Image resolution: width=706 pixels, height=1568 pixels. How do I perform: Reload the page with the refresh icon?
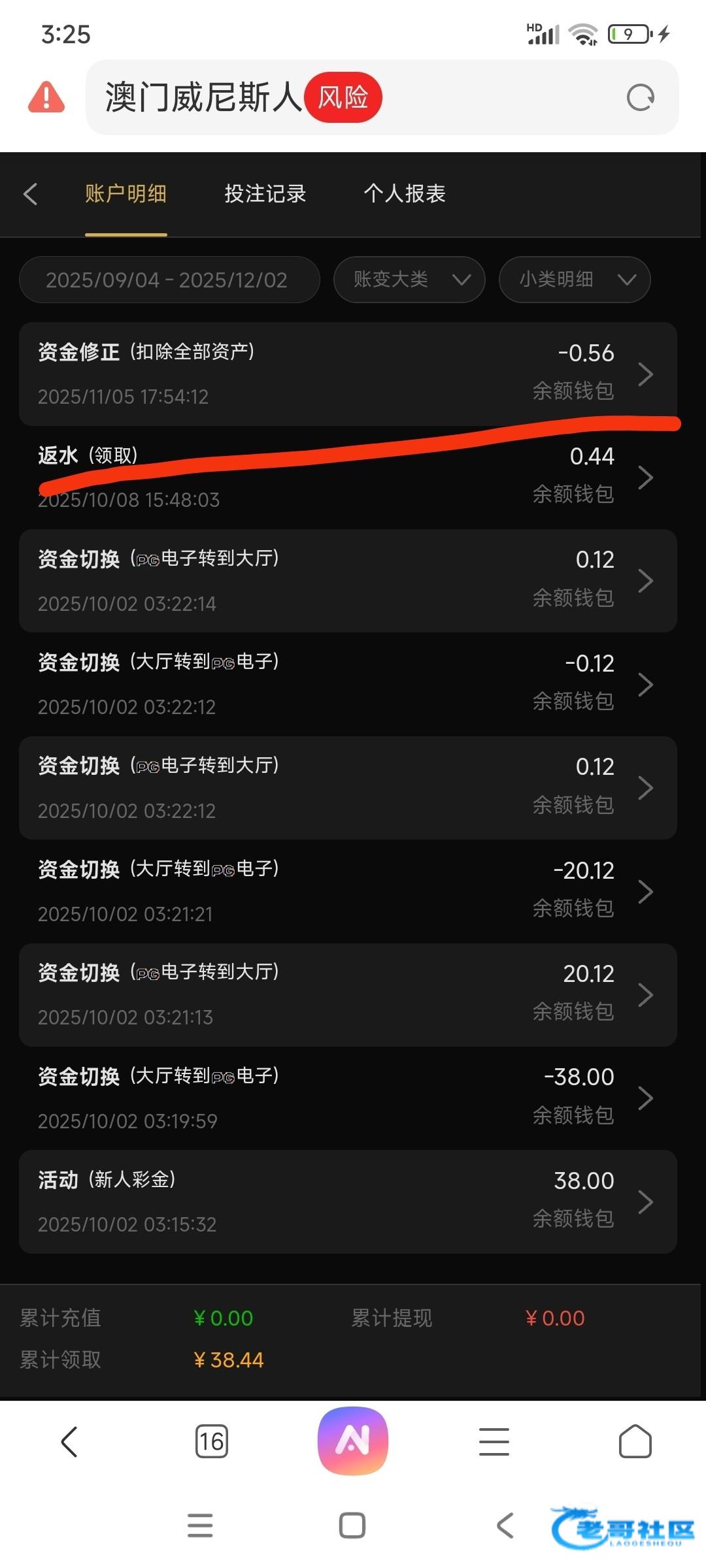point(640,98)
